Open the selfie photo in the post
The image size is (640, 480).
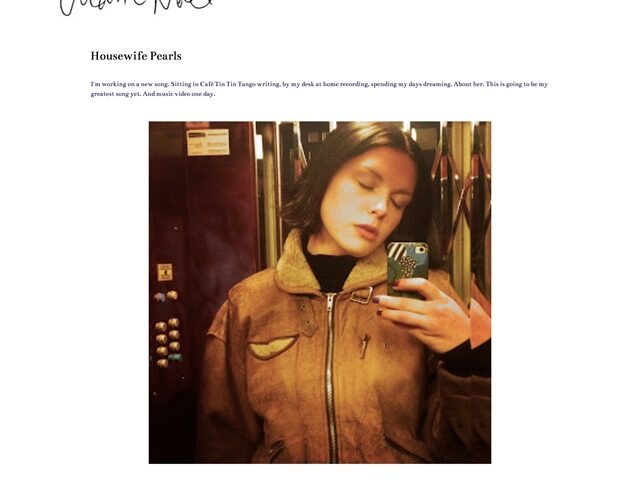point(319,292)
